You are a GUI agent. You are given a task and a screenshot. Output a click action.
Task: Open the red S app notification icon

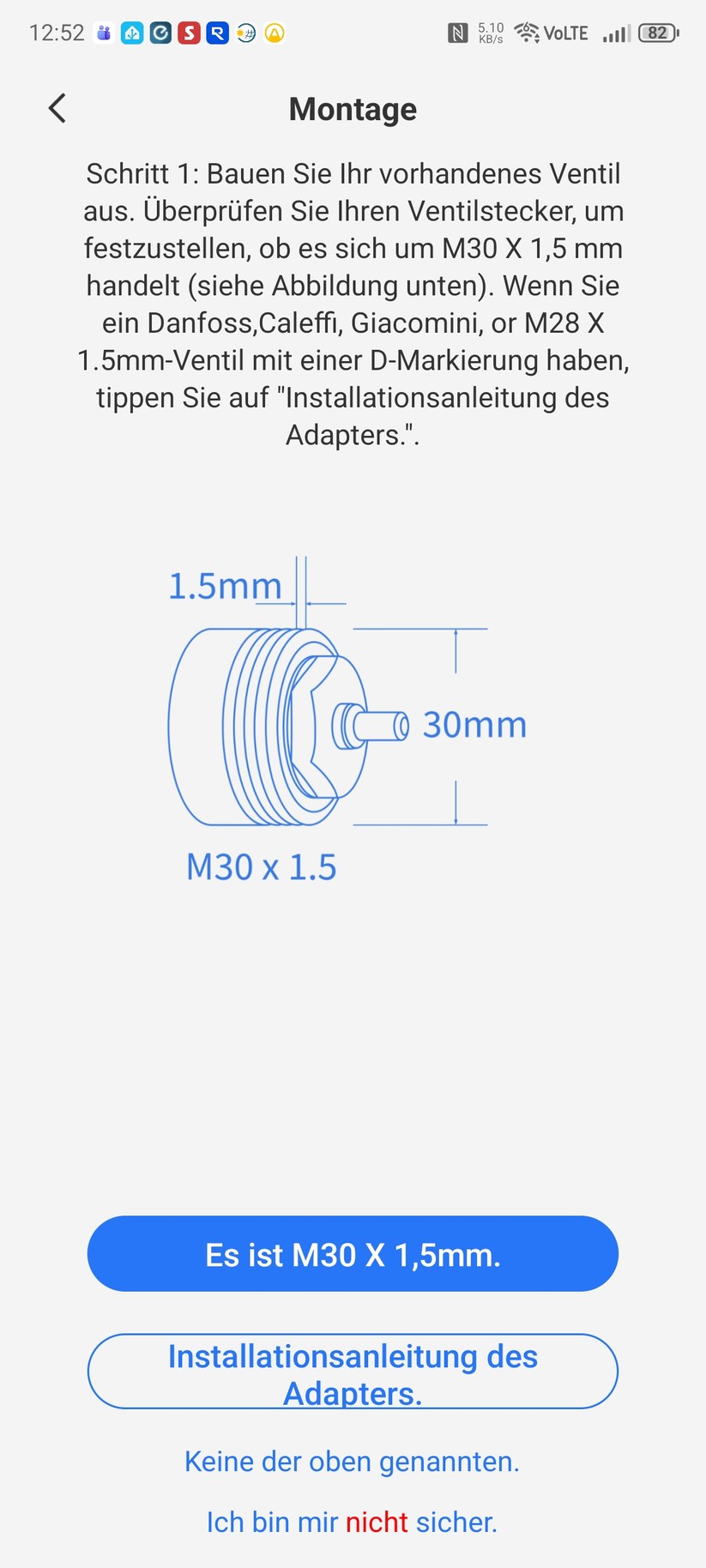point(190,33)
